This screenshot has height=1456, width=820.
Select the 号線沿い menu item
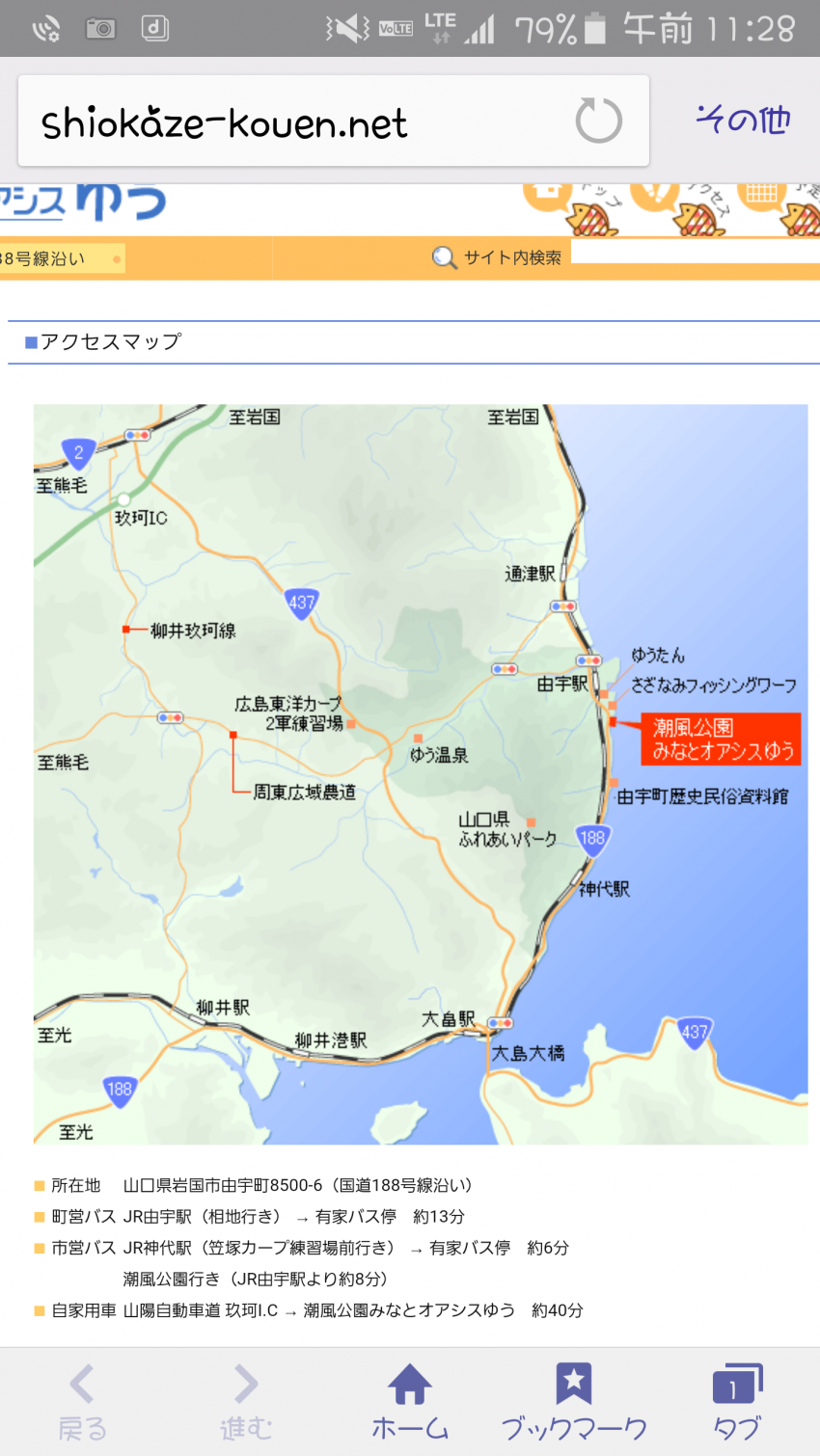[x=60, y=258]
